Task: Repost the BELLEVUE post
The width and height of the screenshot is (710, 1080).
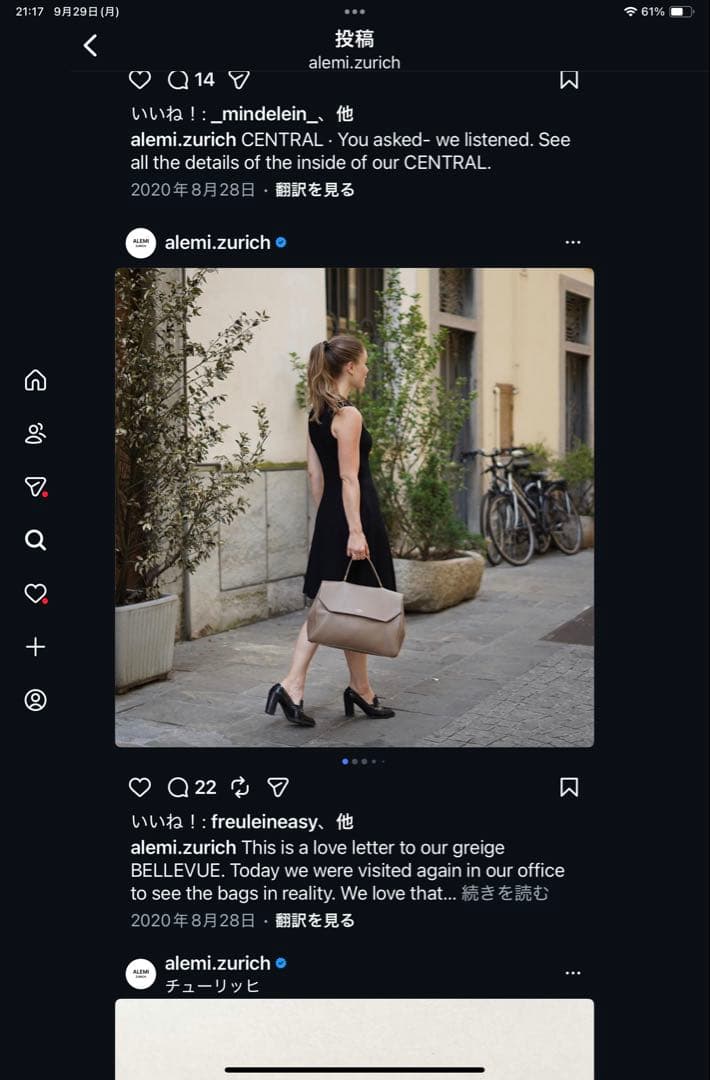Action: pos(240,787)
